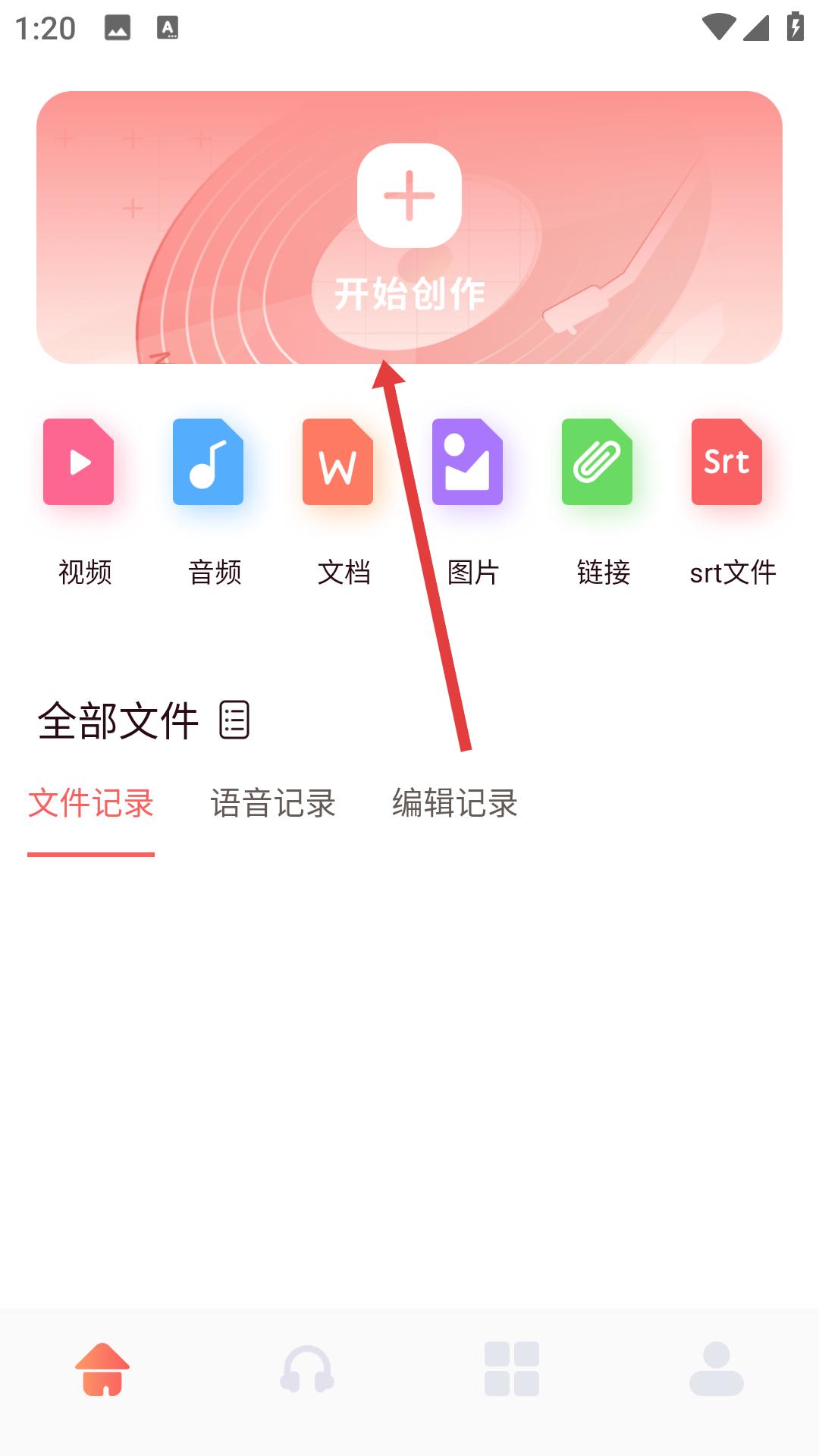Switch to the 语音记录 tab
The width and height of the screenshot is (819, 1456).
[x=273, y=803]
